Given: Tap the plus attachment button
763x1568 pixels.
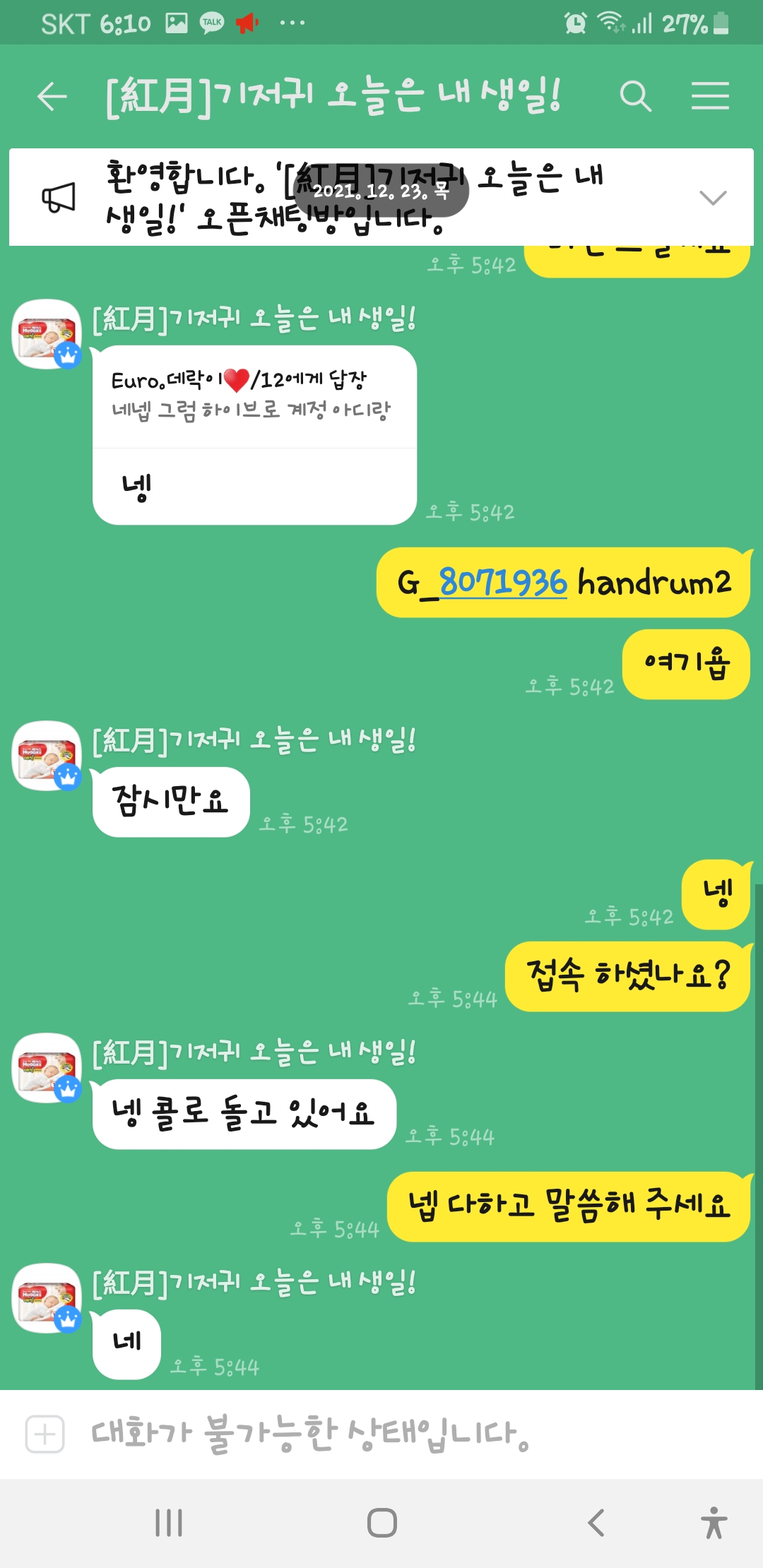Looking at the screenshot, I should click(x=45, y=1434).
